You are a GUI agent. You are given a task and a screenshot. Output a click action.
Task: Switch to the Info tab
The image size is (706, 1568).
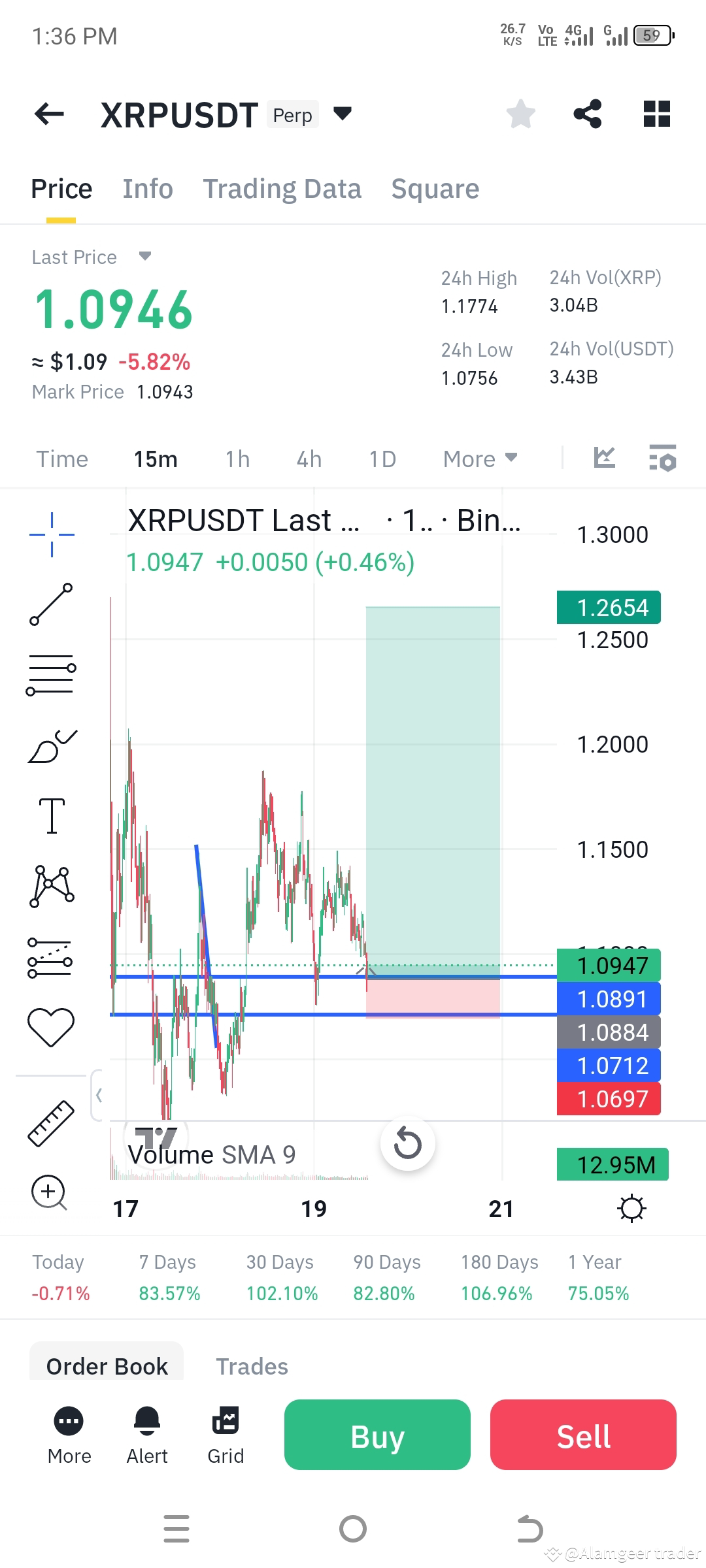click(147, 188)
